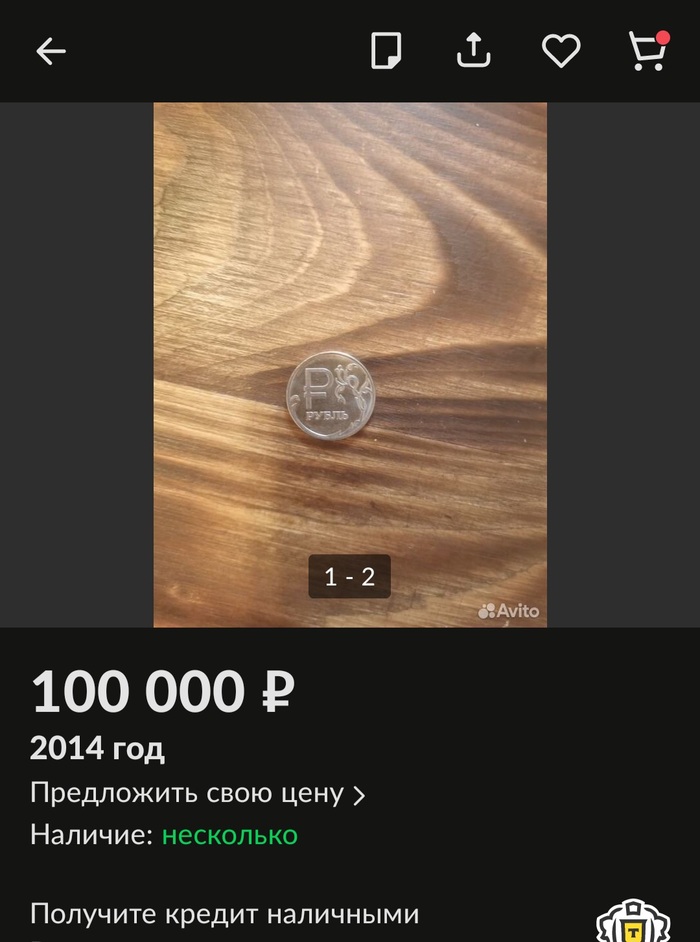Add the listing to favorites
Screen dimensions: 700x942
pyautogui.click(x=561, y=51)
